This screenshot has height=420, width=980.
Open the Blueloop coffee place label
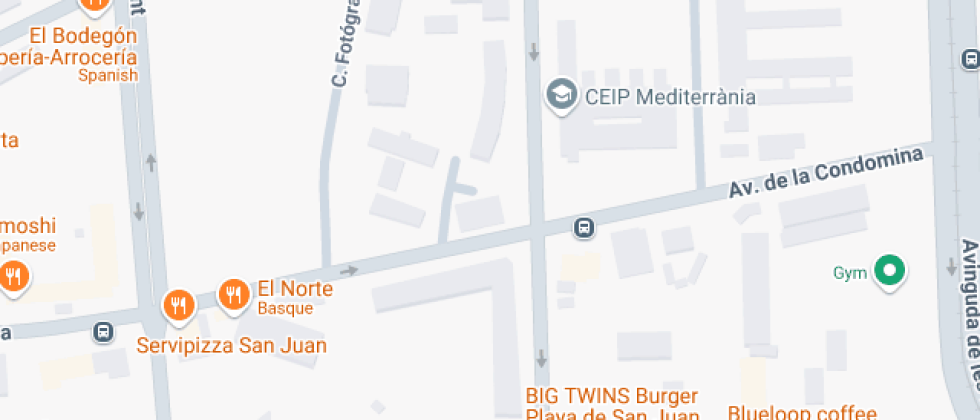point(802,411)
